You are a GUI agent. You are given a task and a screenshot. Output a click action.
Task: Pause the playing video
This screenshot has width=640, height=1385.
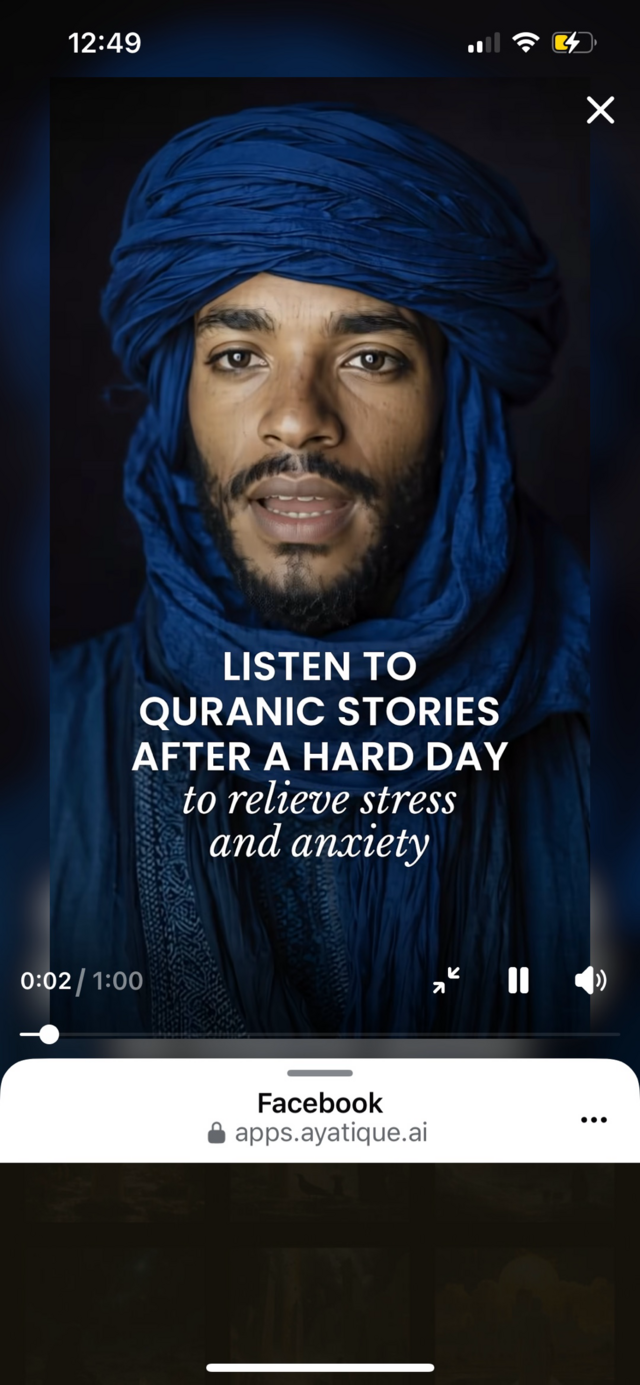[x=518, y=981]
